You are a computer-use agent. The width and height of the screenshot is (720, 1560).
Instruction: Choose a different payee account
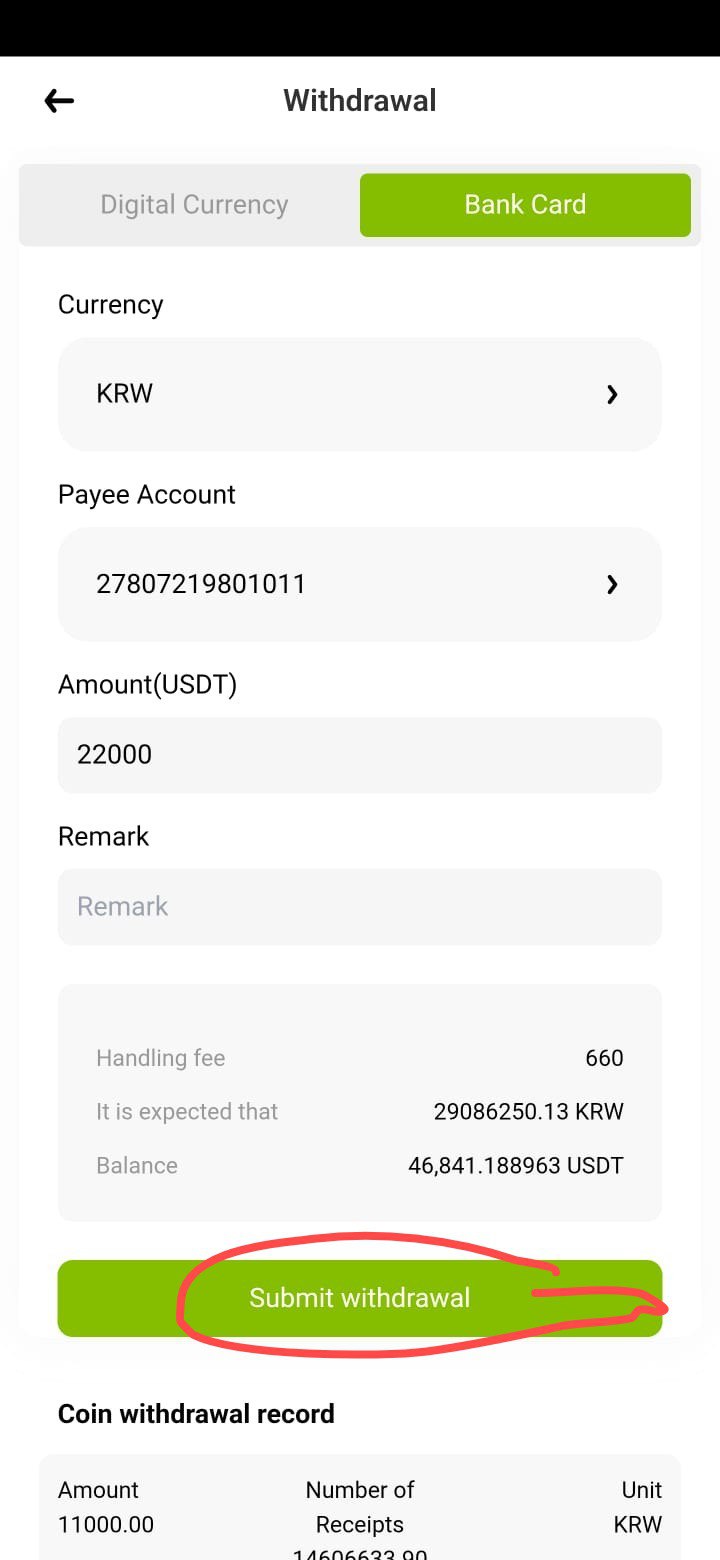360,584
